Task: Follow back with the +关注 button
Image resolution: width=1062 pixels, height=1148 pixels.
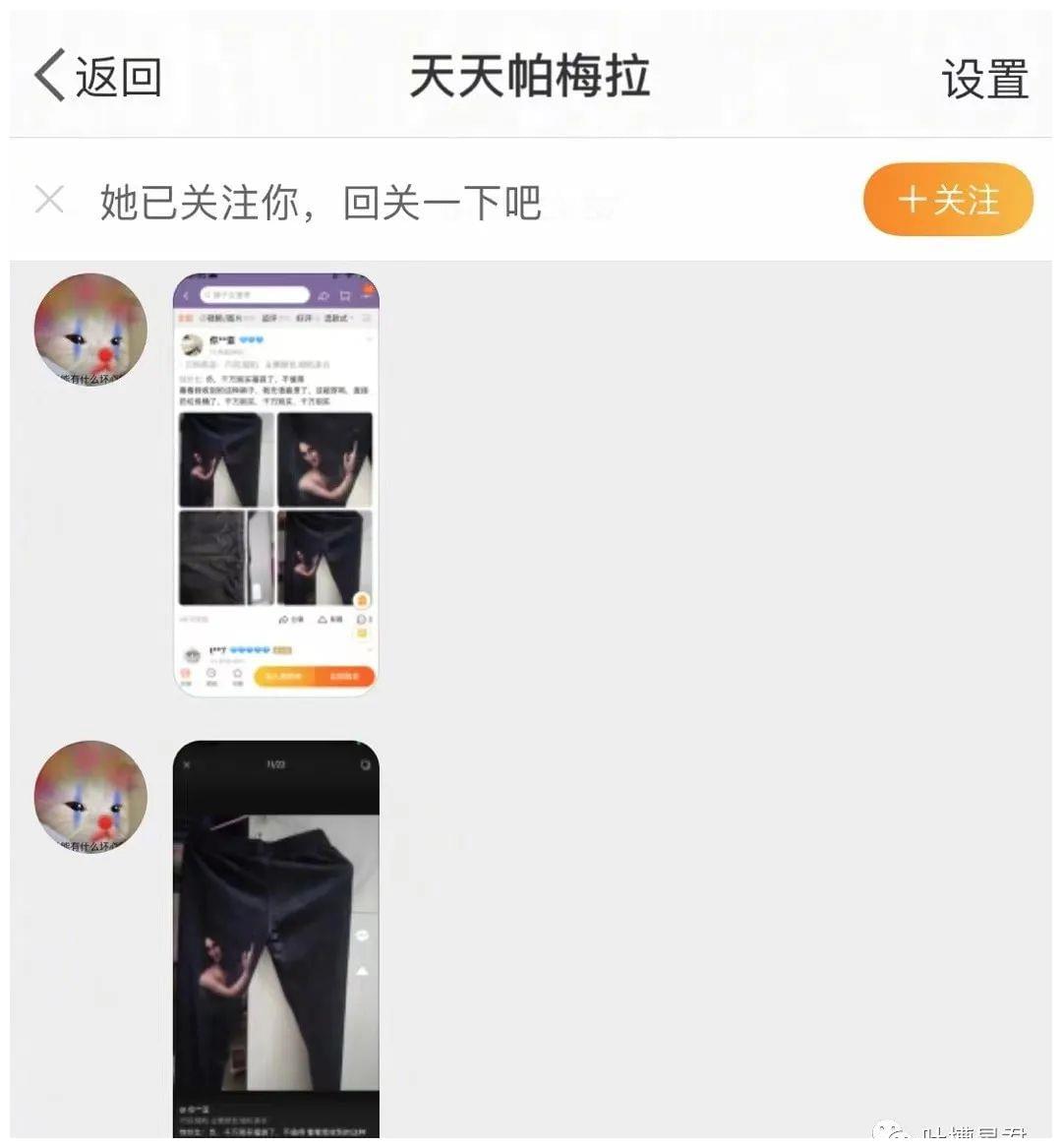Action: tap(947, 200)
